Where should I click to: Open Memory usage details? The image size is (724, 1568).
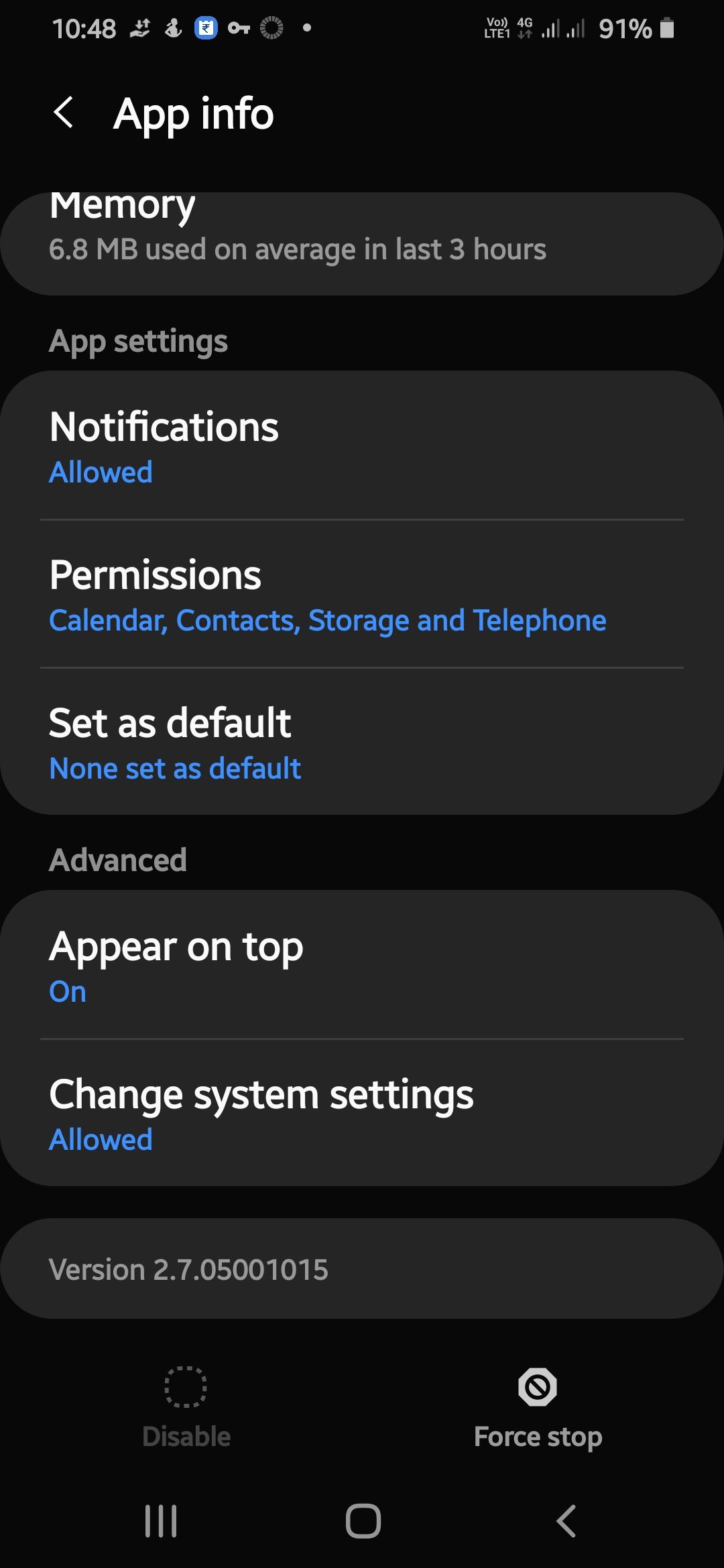click(x=362, y=245)
